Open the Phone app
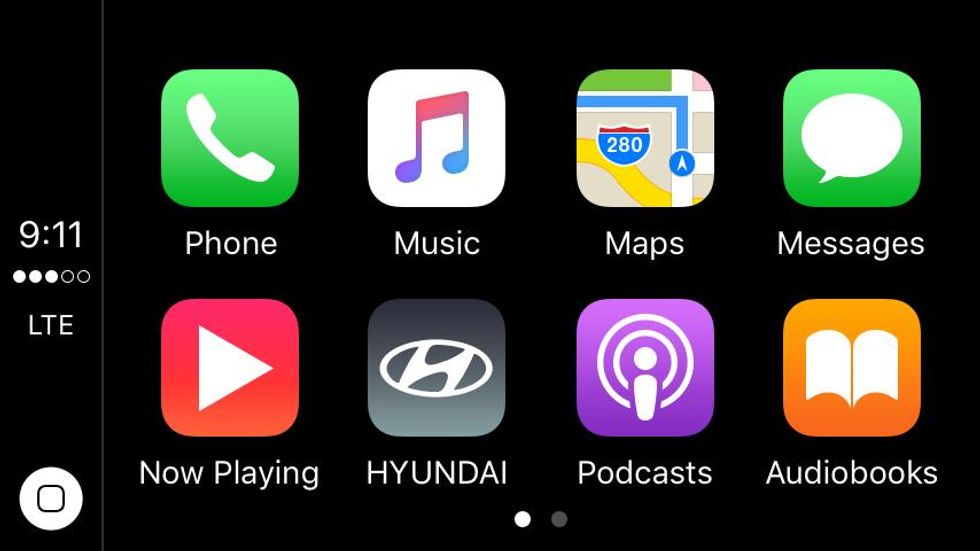This screenshot has width=980, height=551. click(x=230, y=138)
